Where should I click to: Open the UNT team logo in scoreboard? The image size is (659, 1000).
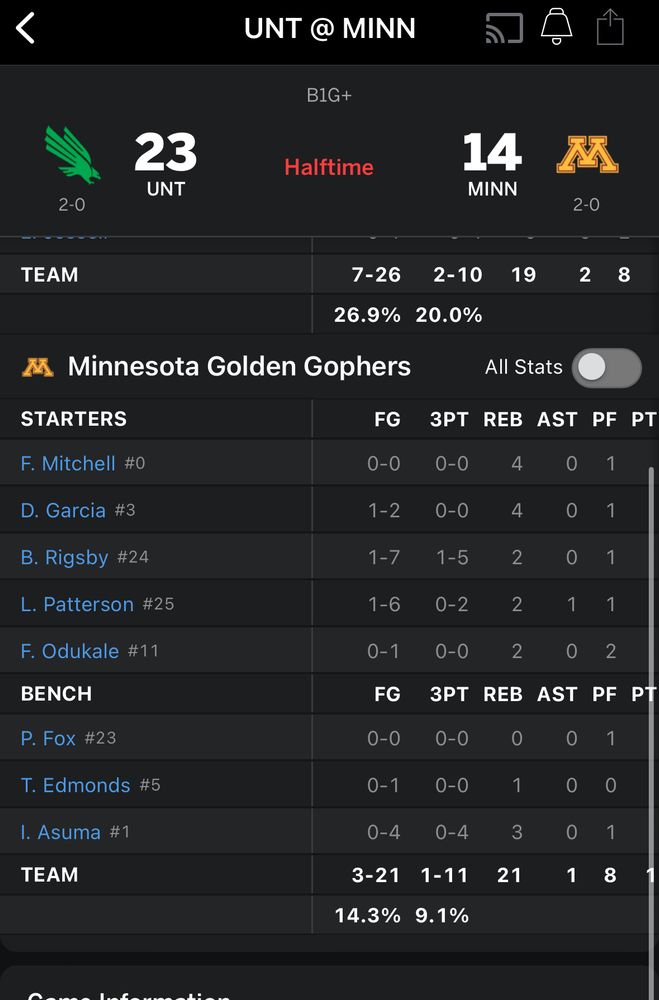[73, 155]
